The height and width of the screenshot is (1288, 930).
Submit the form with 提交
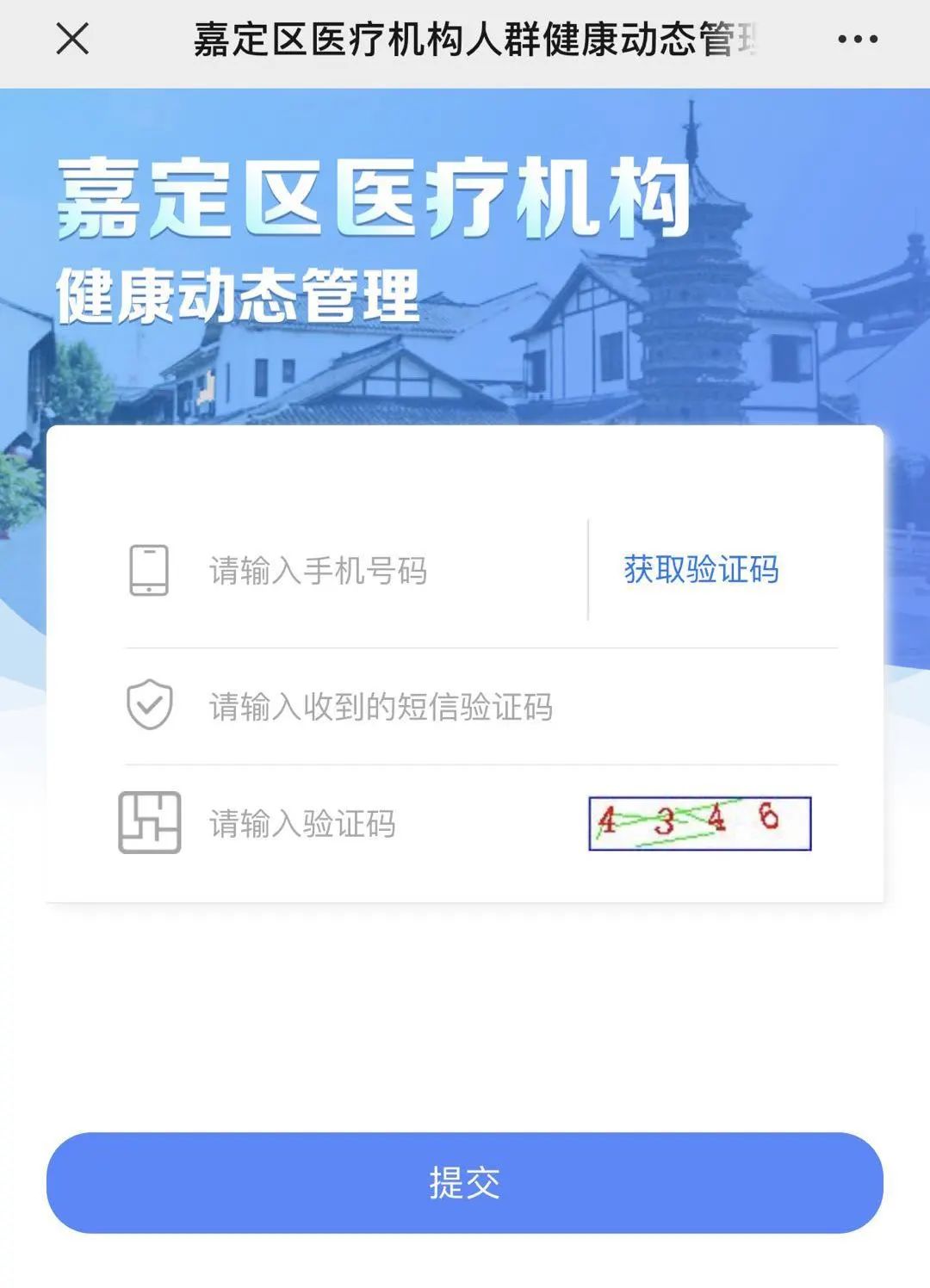(465, 1183)
